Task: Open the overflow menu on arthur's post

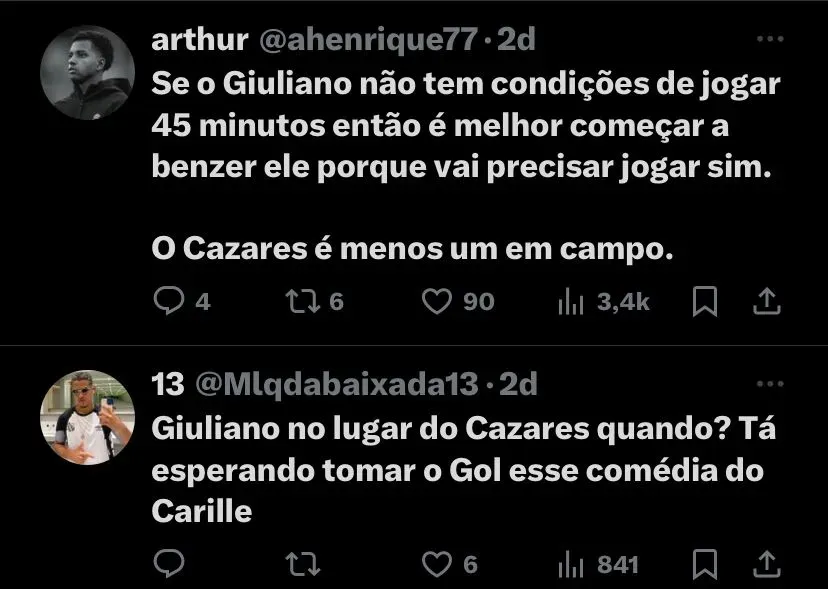Action: 769,40
